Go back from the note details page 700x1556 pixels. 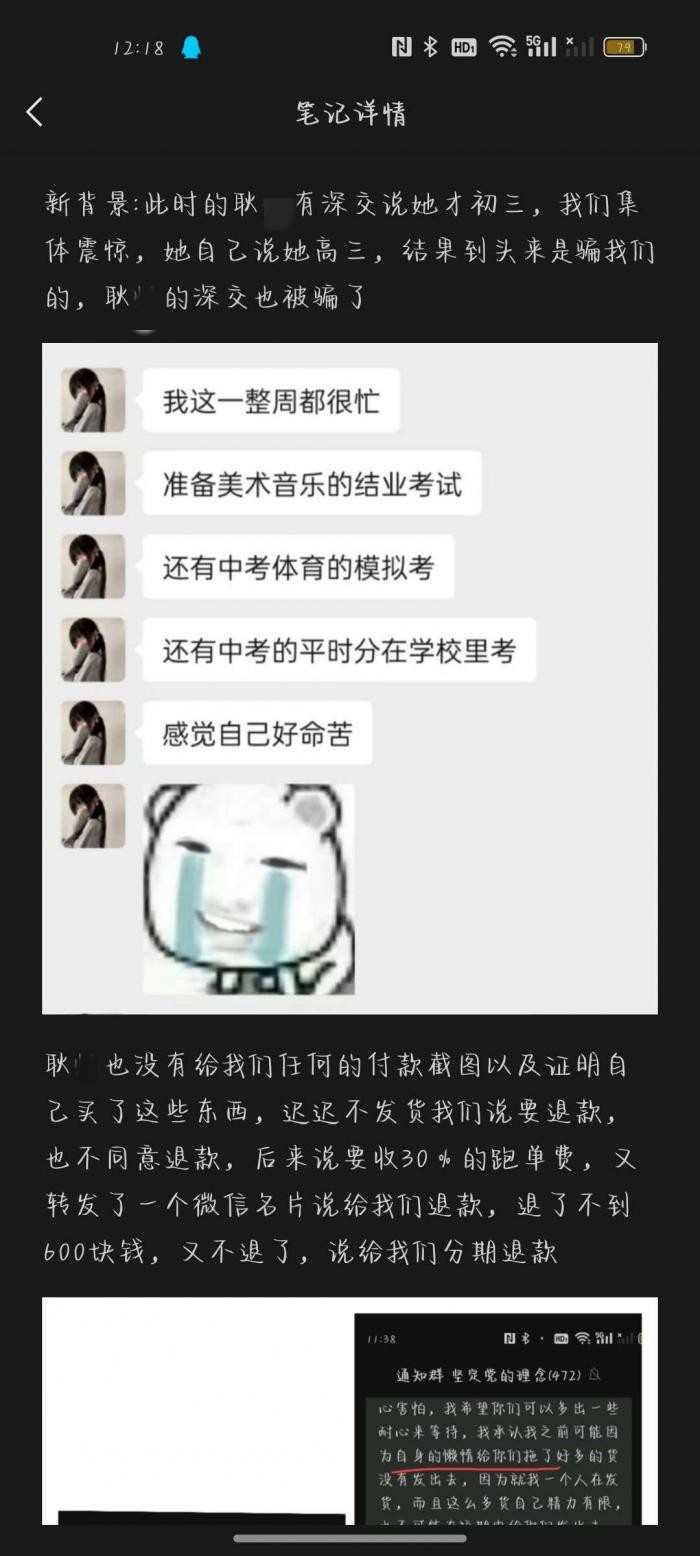click(x=35, y=112)
